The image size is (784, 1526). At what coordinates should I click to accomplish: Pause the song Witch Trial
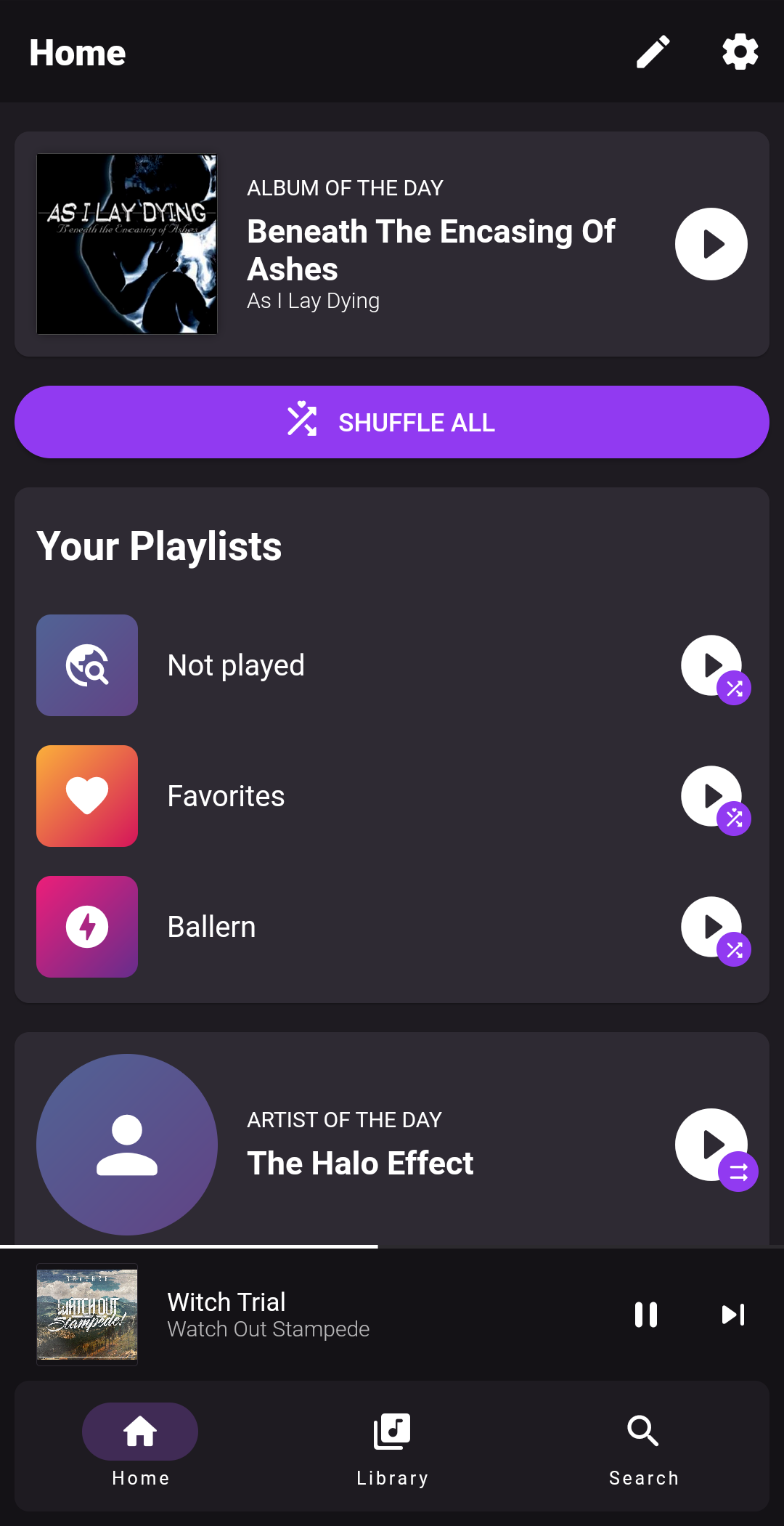pos(645,1315)
